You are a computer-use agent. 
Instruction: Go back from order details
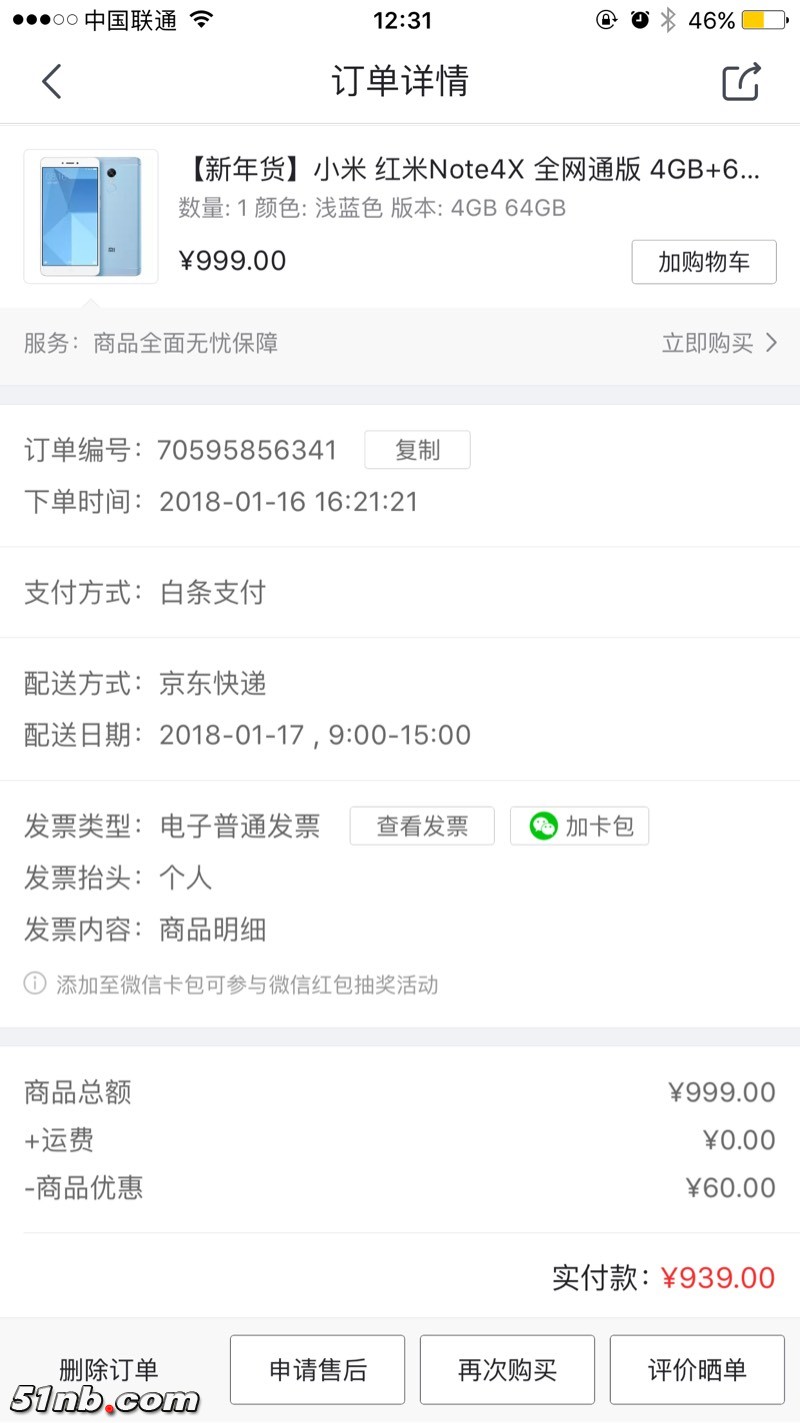(52, 81)
